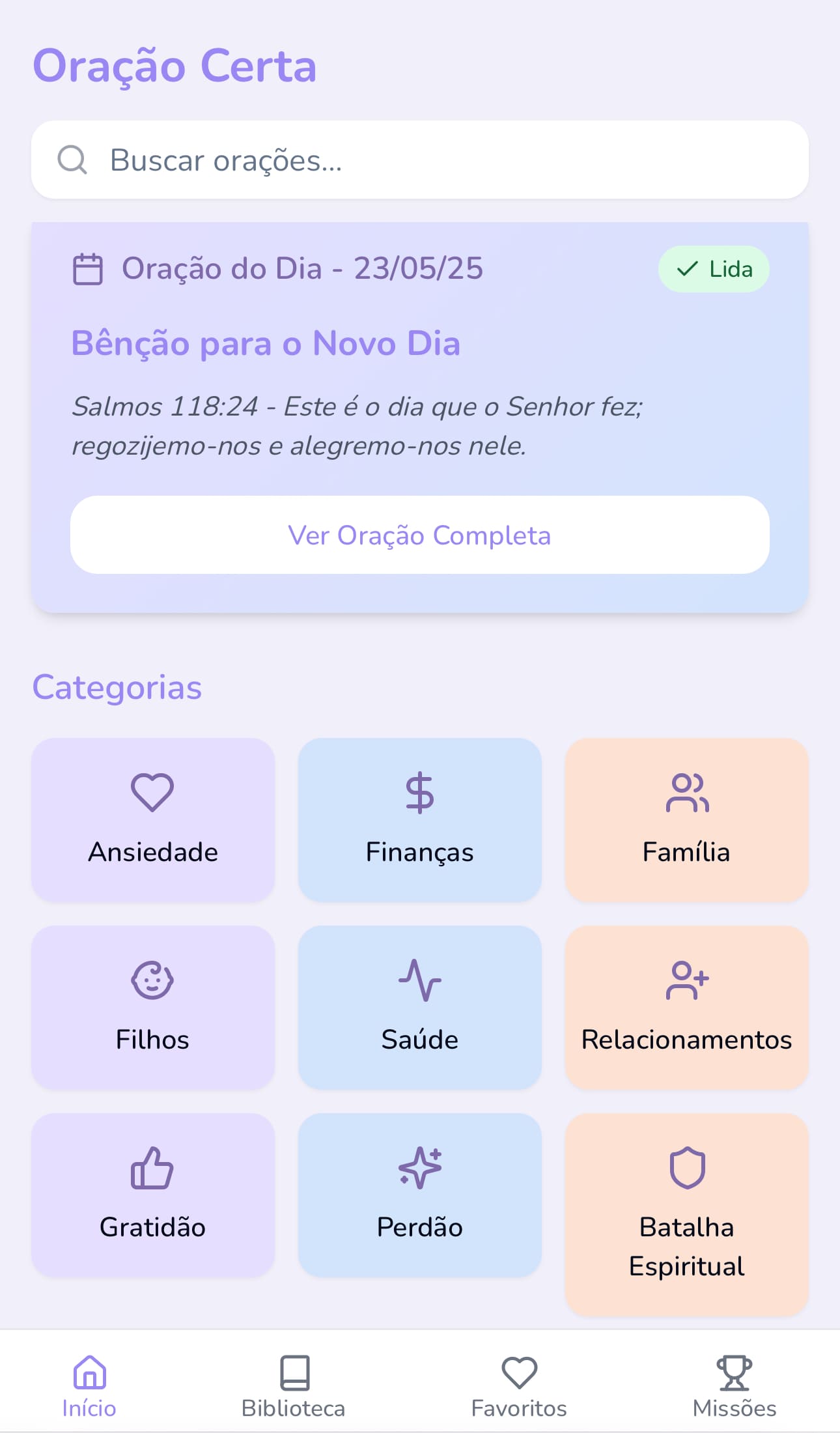Image resolution: width=840 pixels, height=1433 pixels.
Task: Open the Família category
Action: pyautogui.click(x=687, y=819)
